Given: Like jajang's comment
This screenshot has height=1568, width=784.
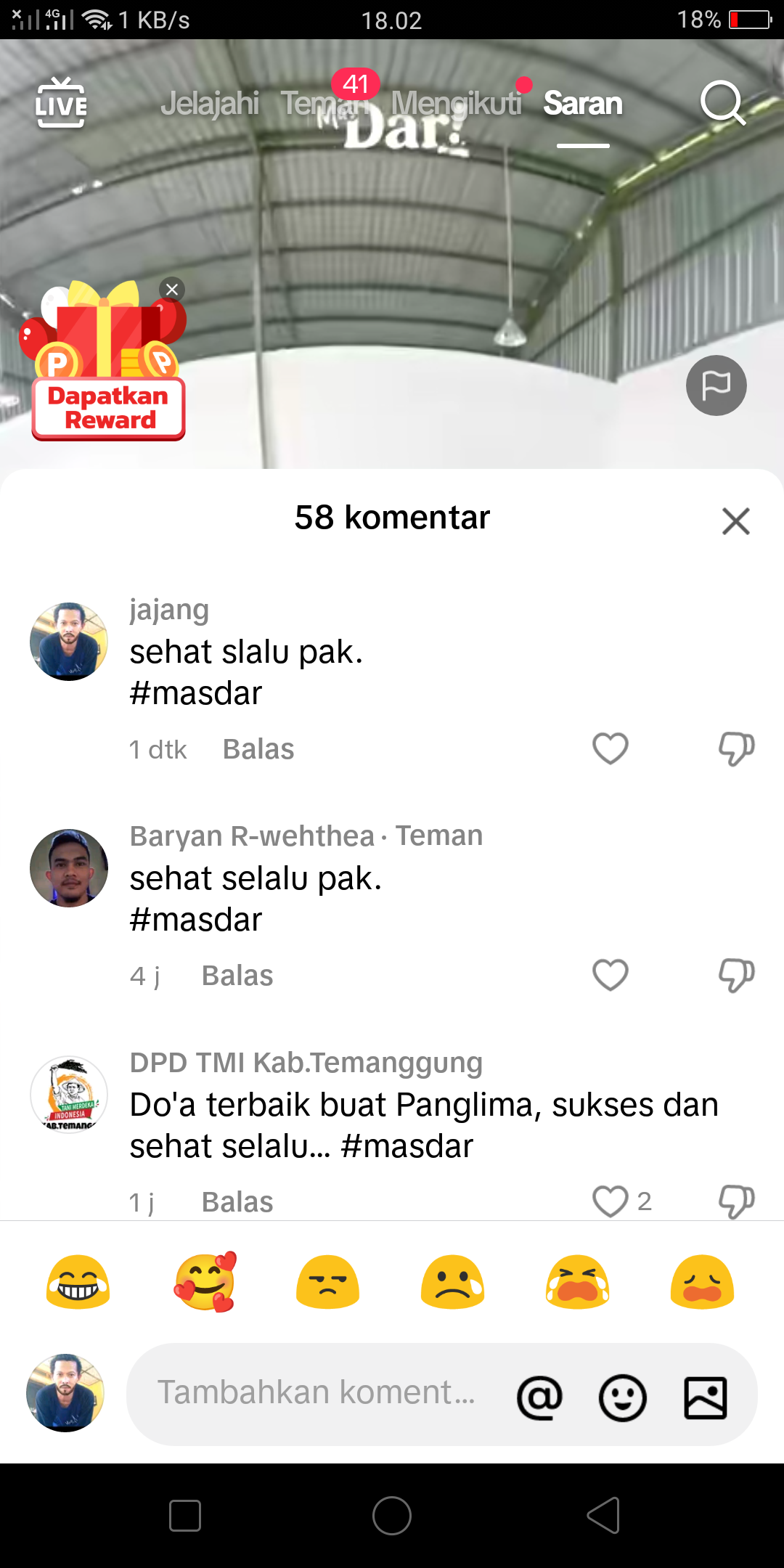Looking at the screenshot, I should pyautogui.click(x=610, y=748).
